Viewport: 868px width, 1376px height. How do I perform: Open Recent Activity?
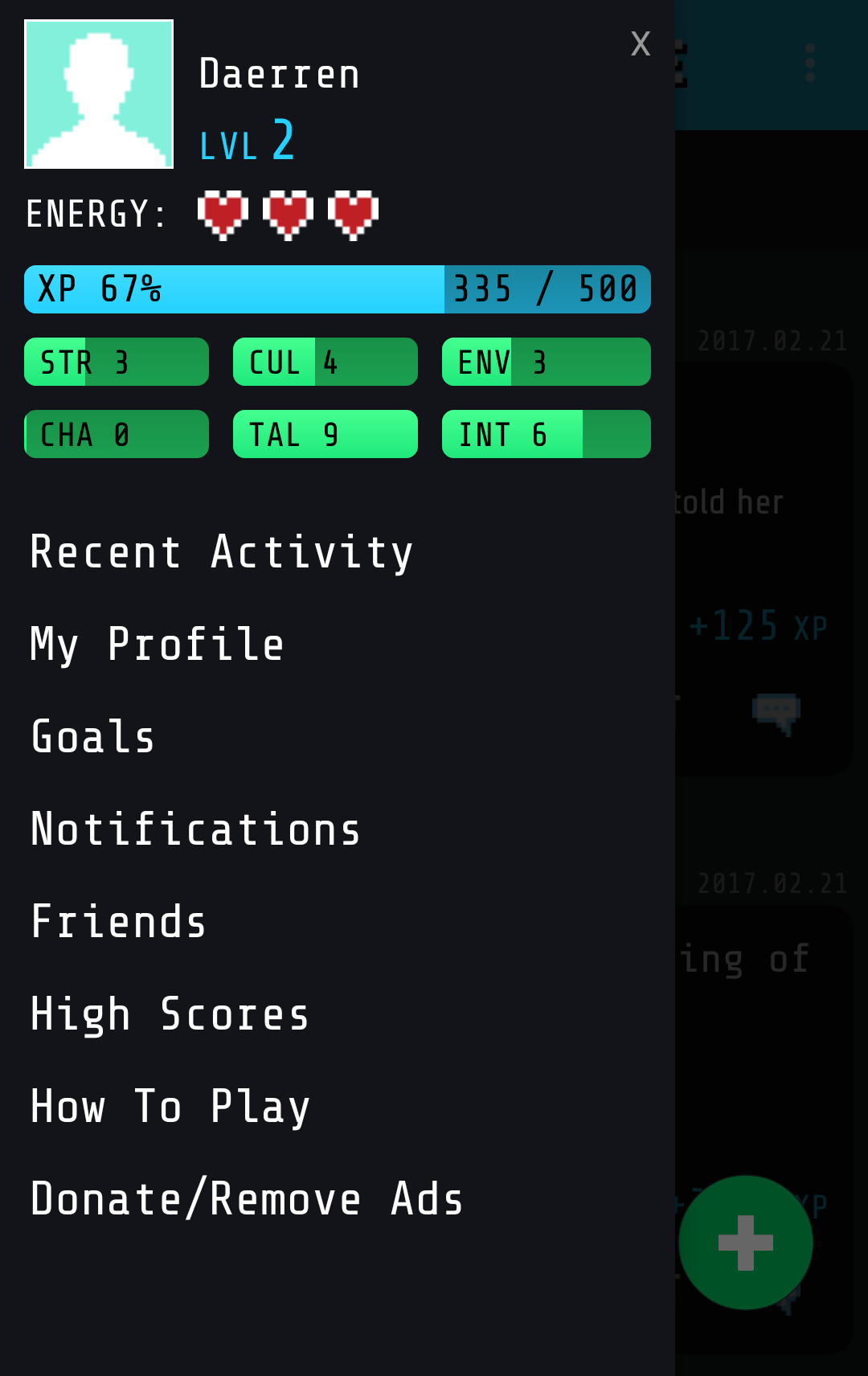[x=221, y=553]
